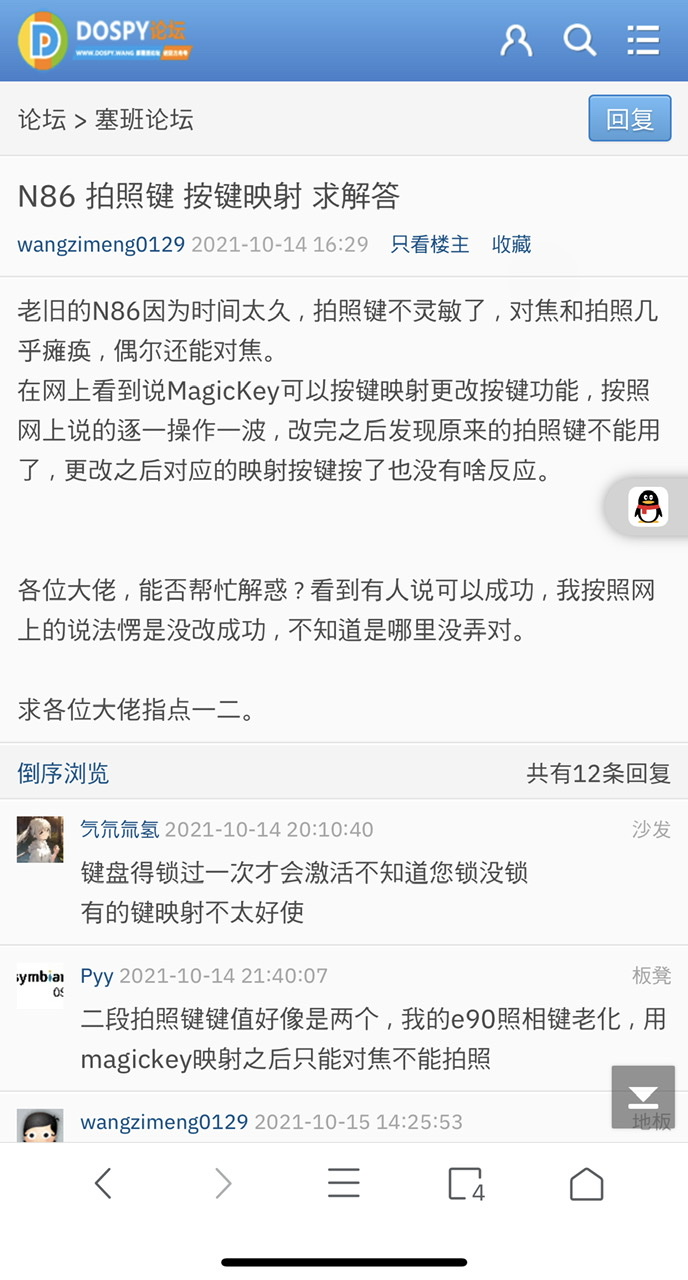Go to the 论坛 breadcrumb link
The width and height of the screenshot is (688, 1280).
[x=41, y=120]
